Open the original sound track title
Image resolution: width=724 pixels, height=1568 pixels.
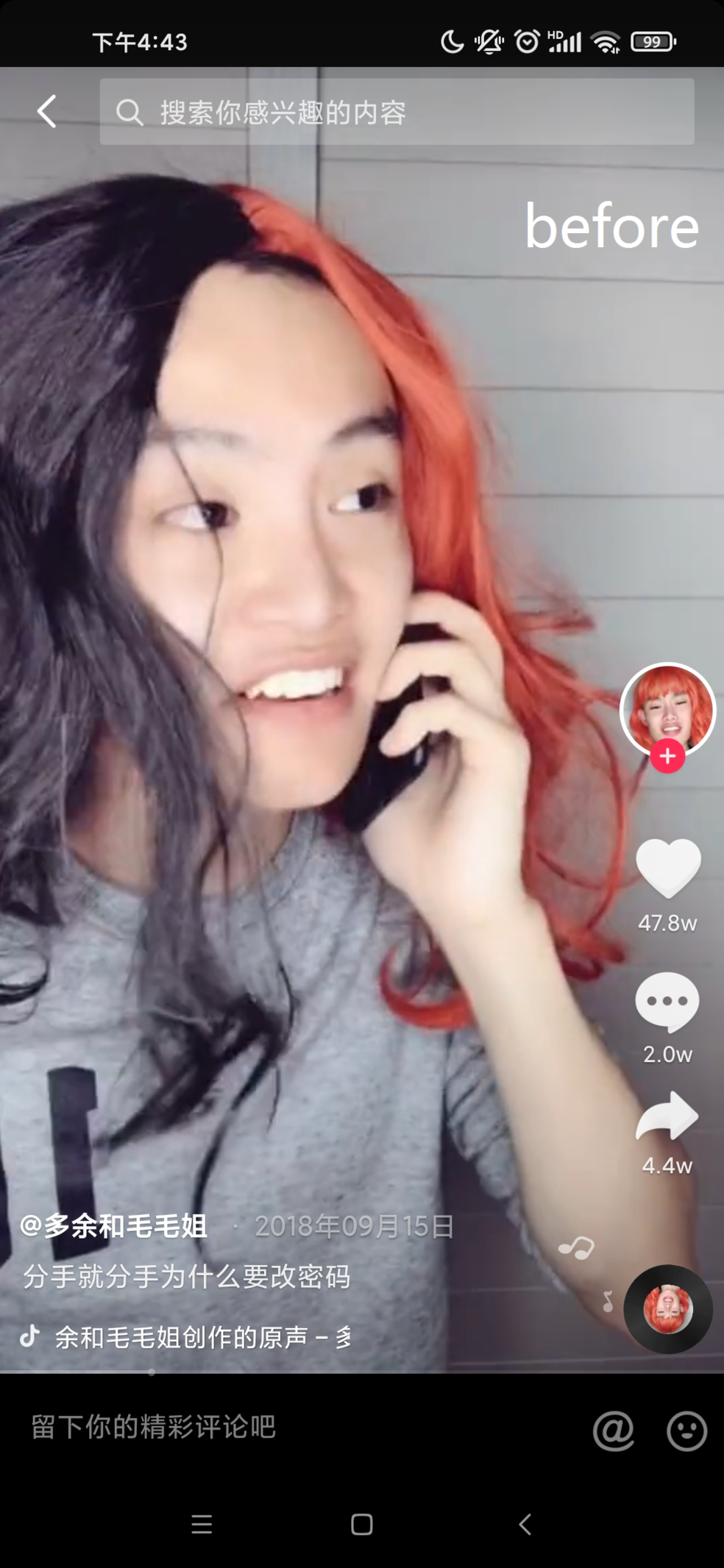pyautogui.click(x=202, y=1337)
